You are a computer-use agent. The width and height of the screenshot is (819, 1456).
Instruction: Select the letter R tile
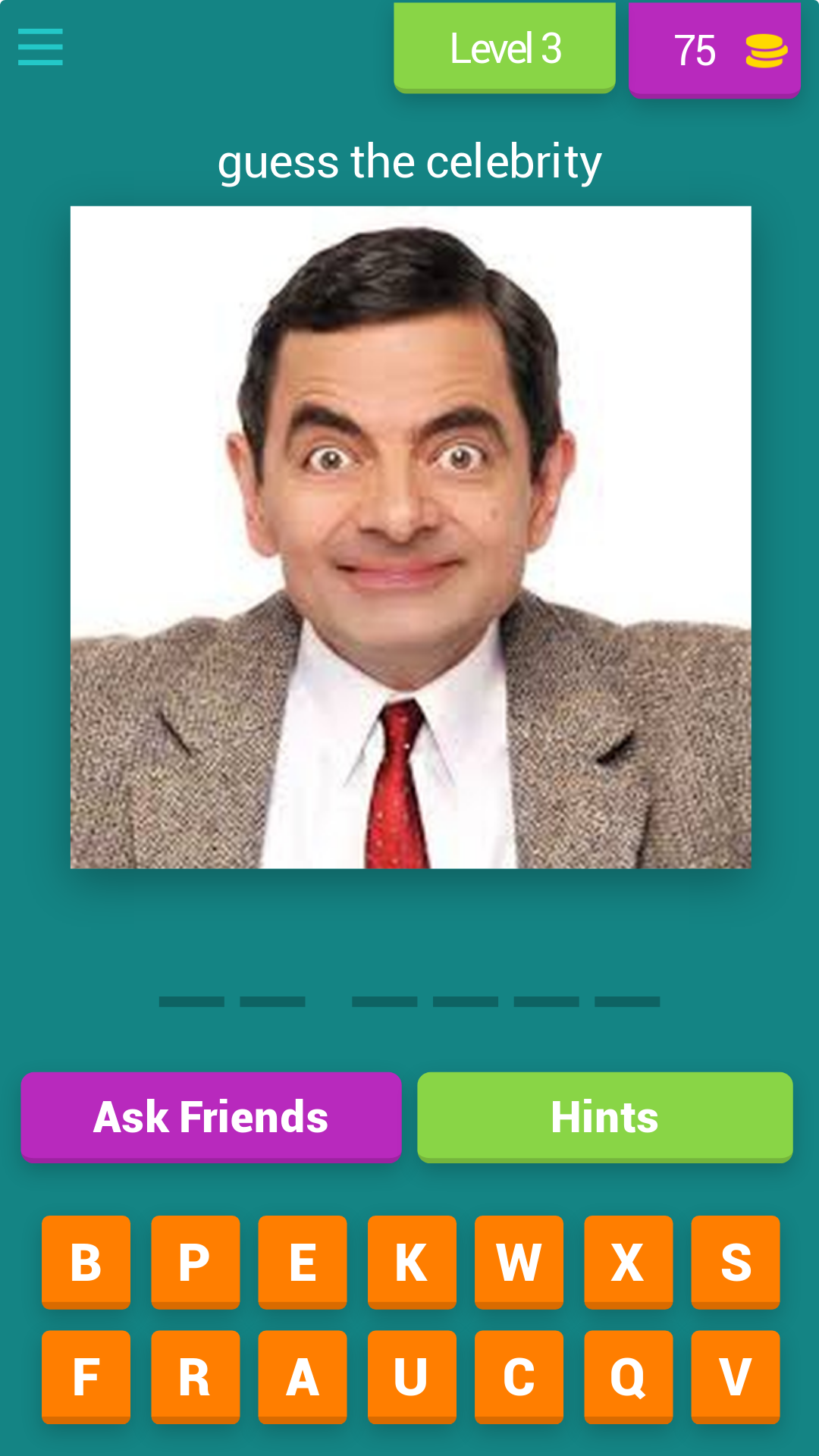[195, 1376]
